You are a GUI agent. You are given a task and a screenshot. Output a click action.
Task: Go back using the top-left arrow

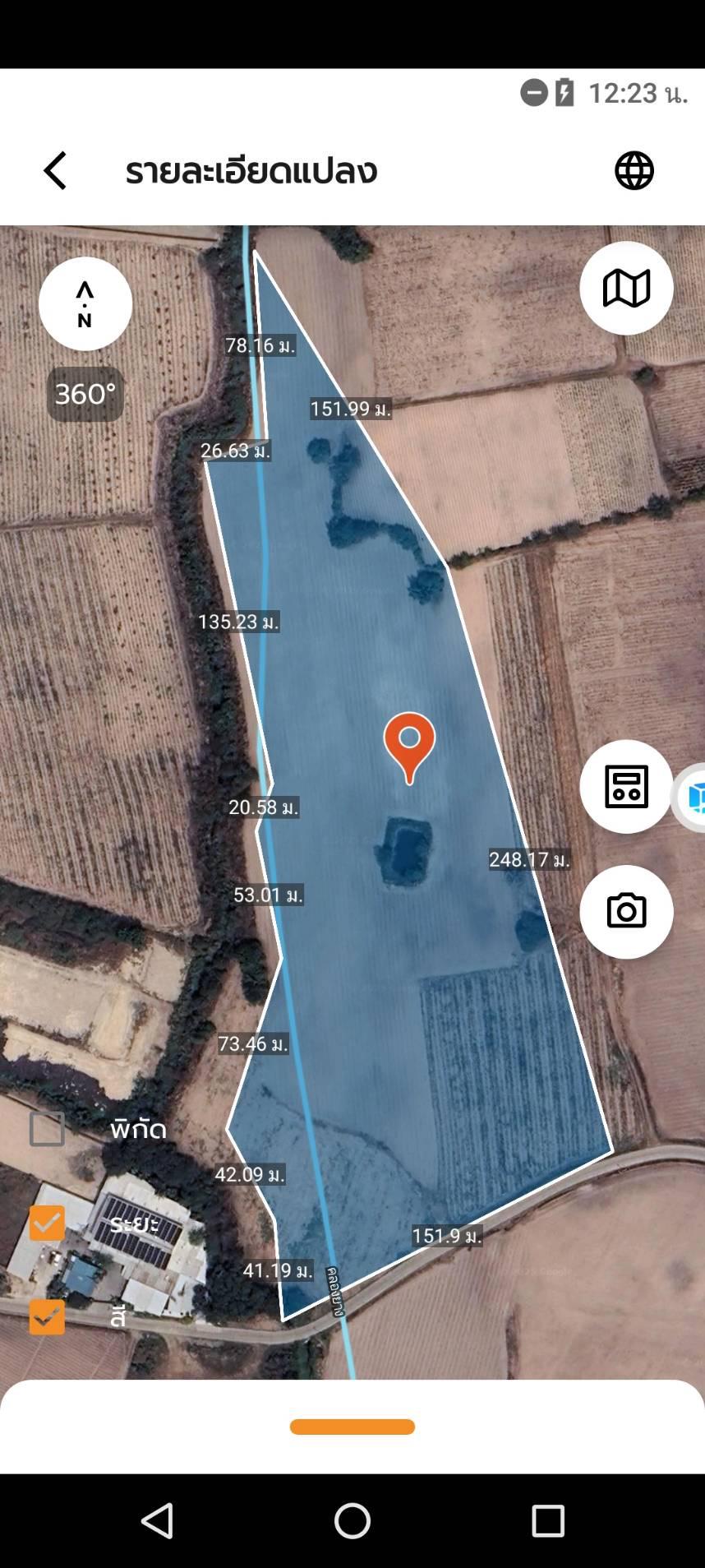55,171
